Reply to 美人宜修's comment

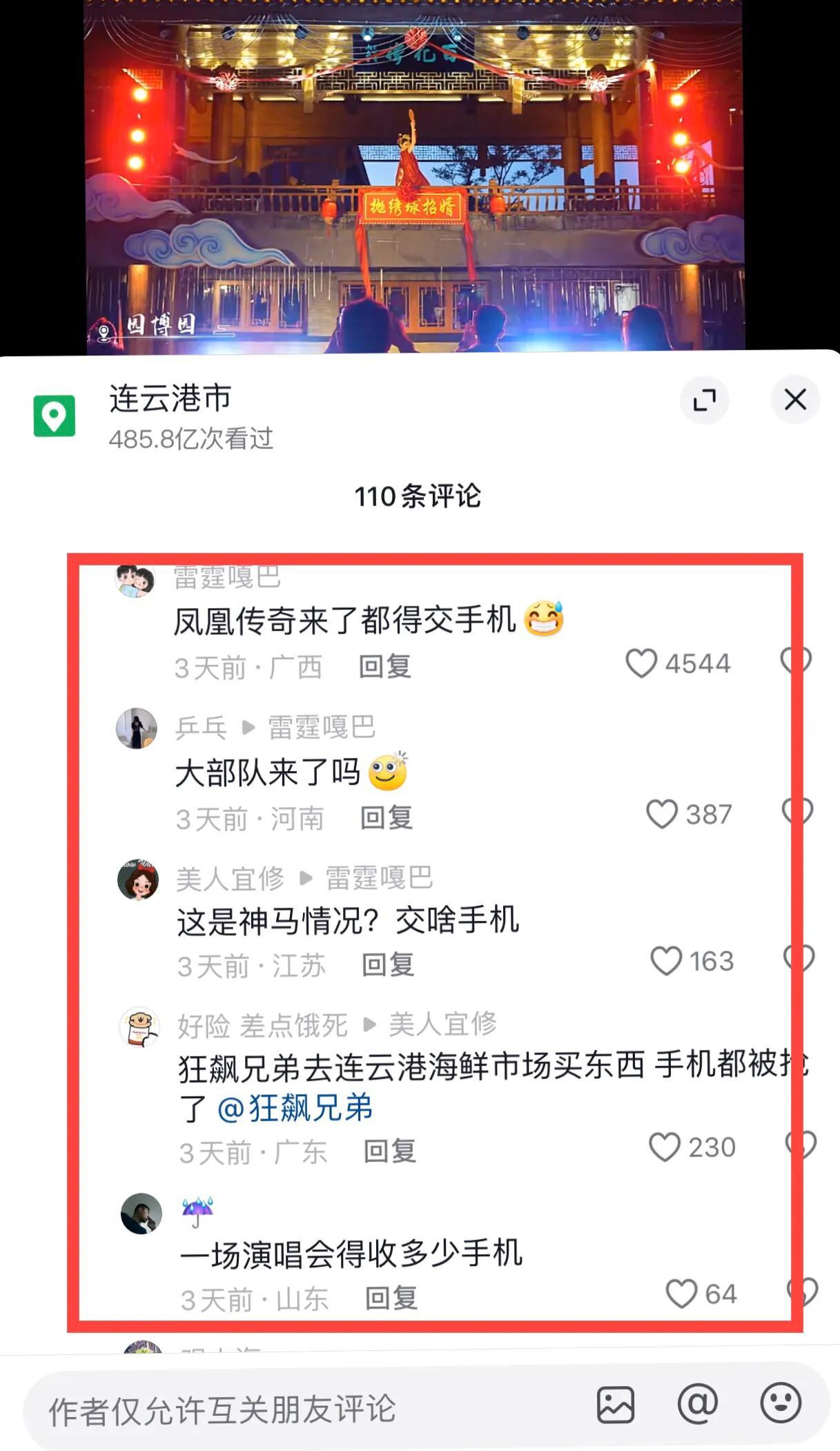click(388, 965)
